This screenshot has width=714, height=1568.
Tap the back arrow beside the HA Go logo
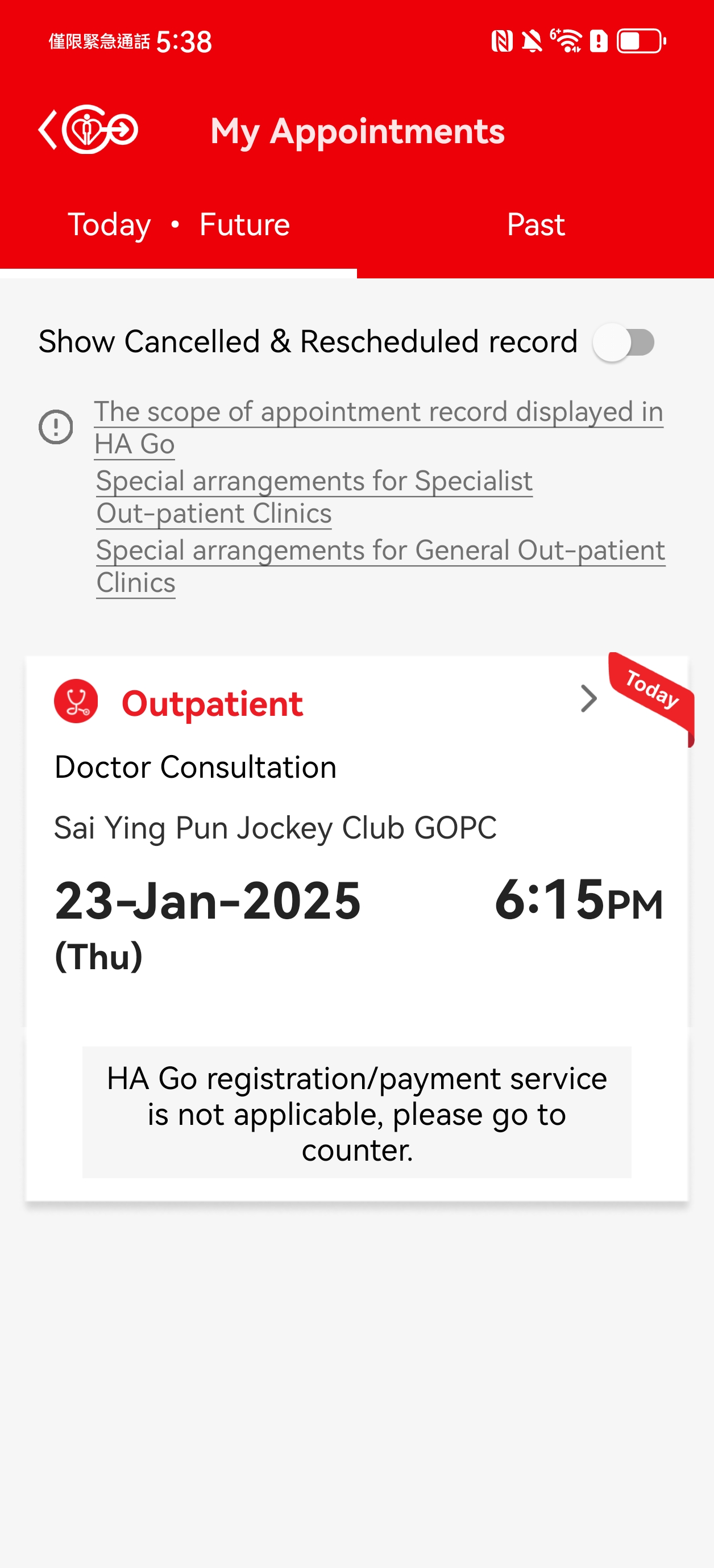pos(46,129)
